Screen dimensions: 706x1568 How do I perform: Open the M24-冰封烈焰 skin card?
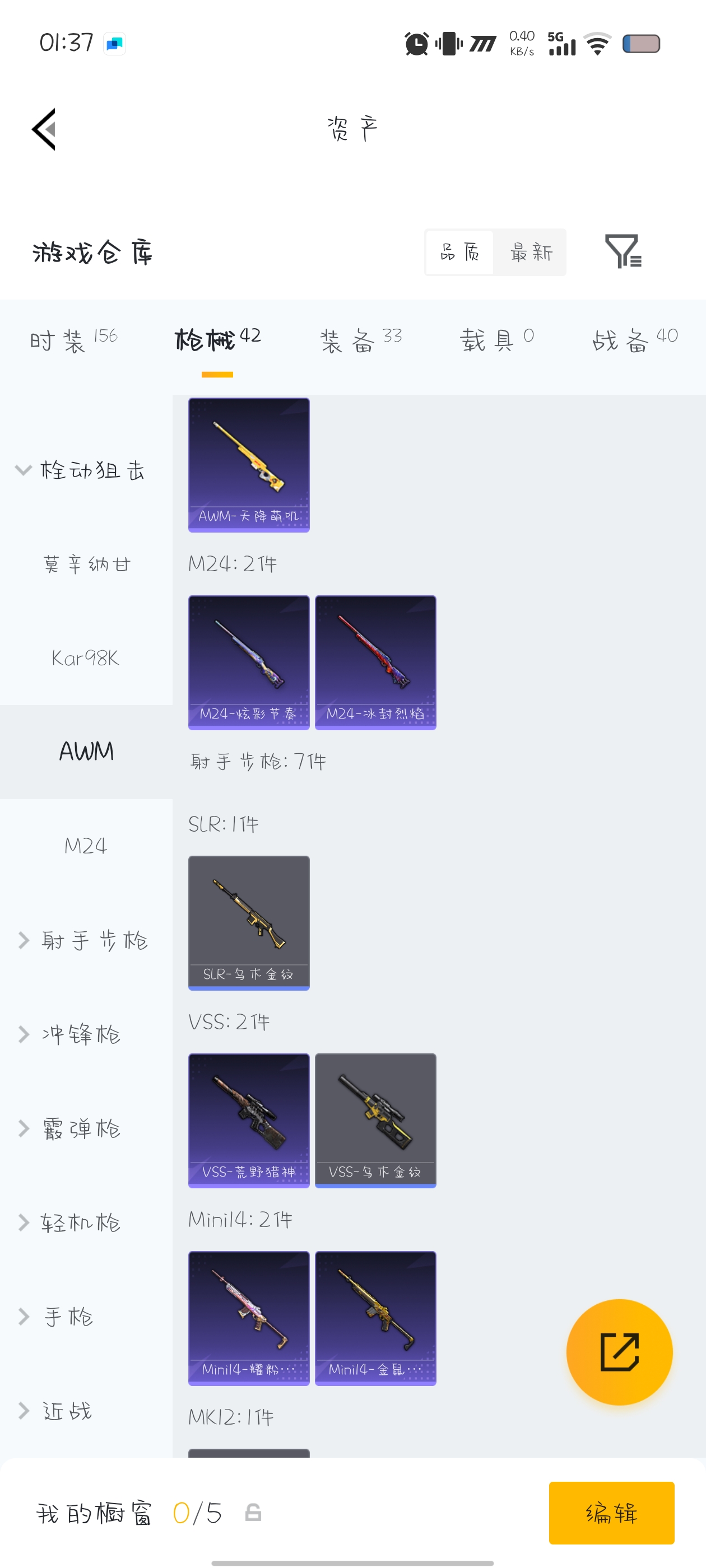pyautogui.click(x=375, y=662)
